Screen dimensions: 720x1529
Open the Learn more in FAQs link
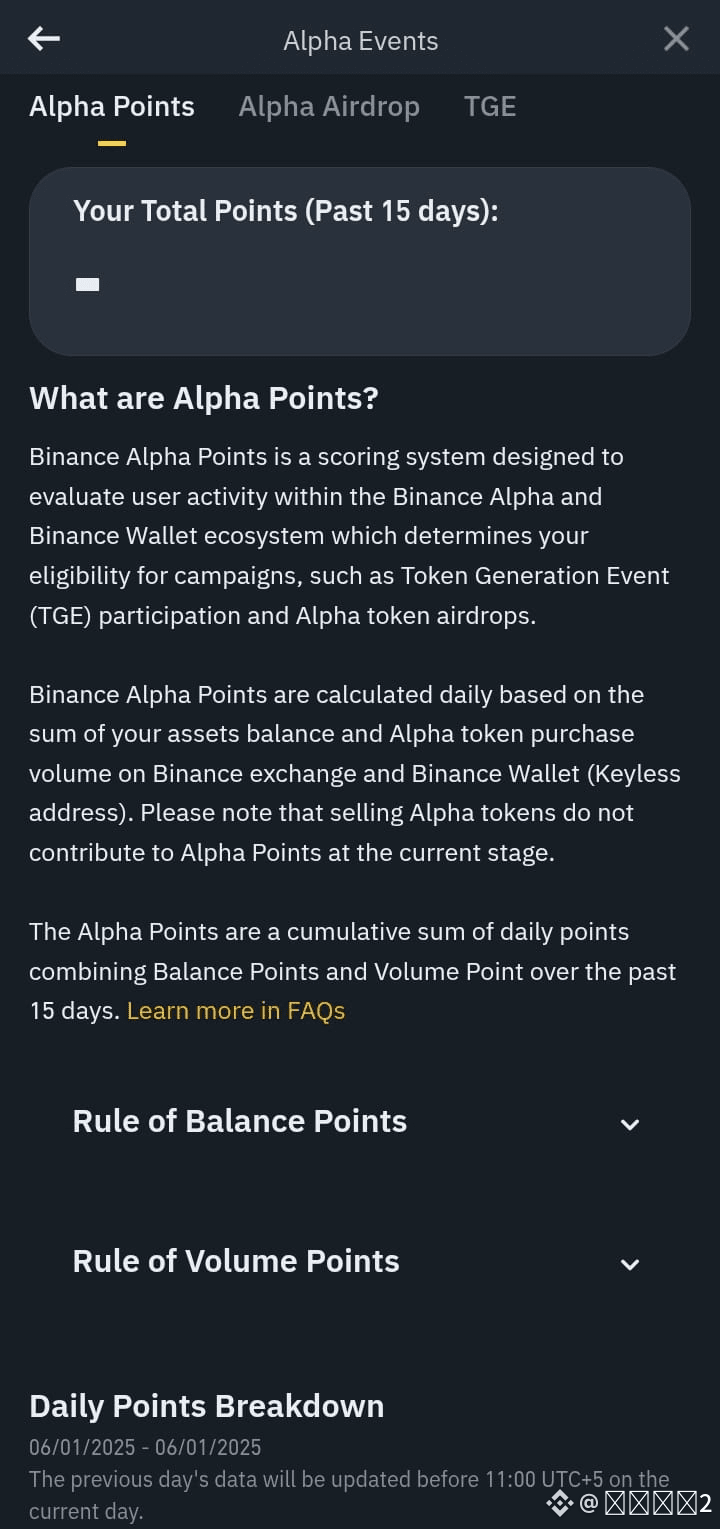click(x=235, y=1011)
